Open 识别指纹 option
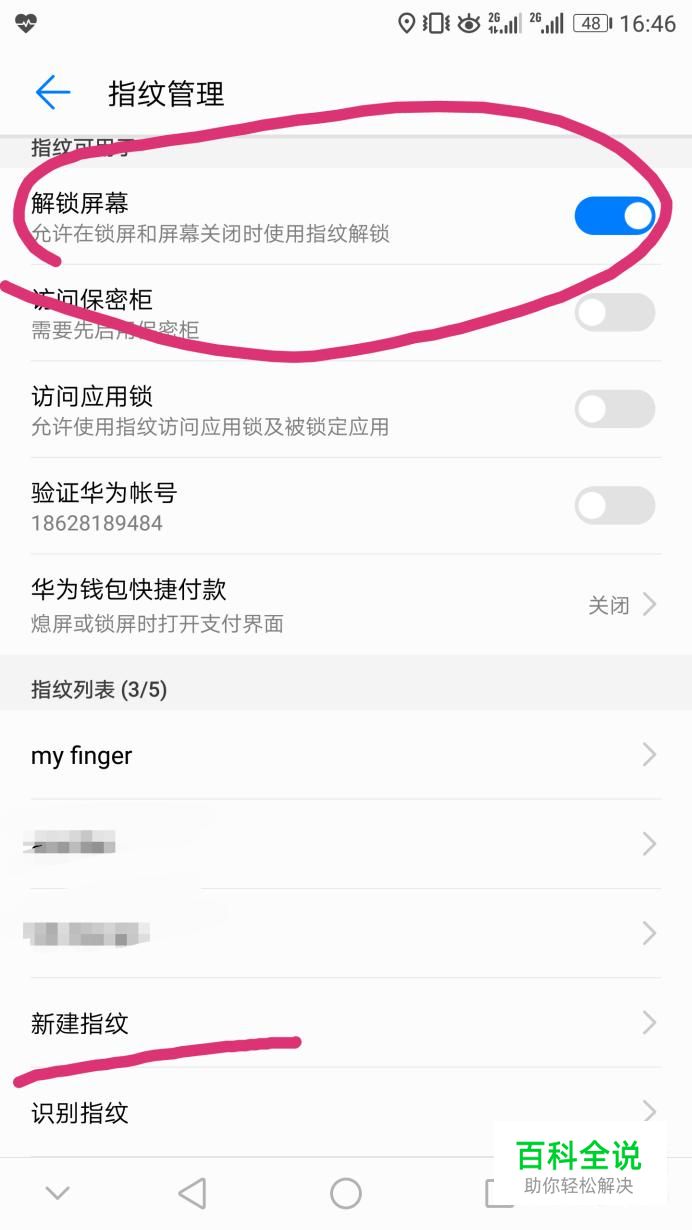Viewport: 692px width, 1230px height. [345, 1112]
